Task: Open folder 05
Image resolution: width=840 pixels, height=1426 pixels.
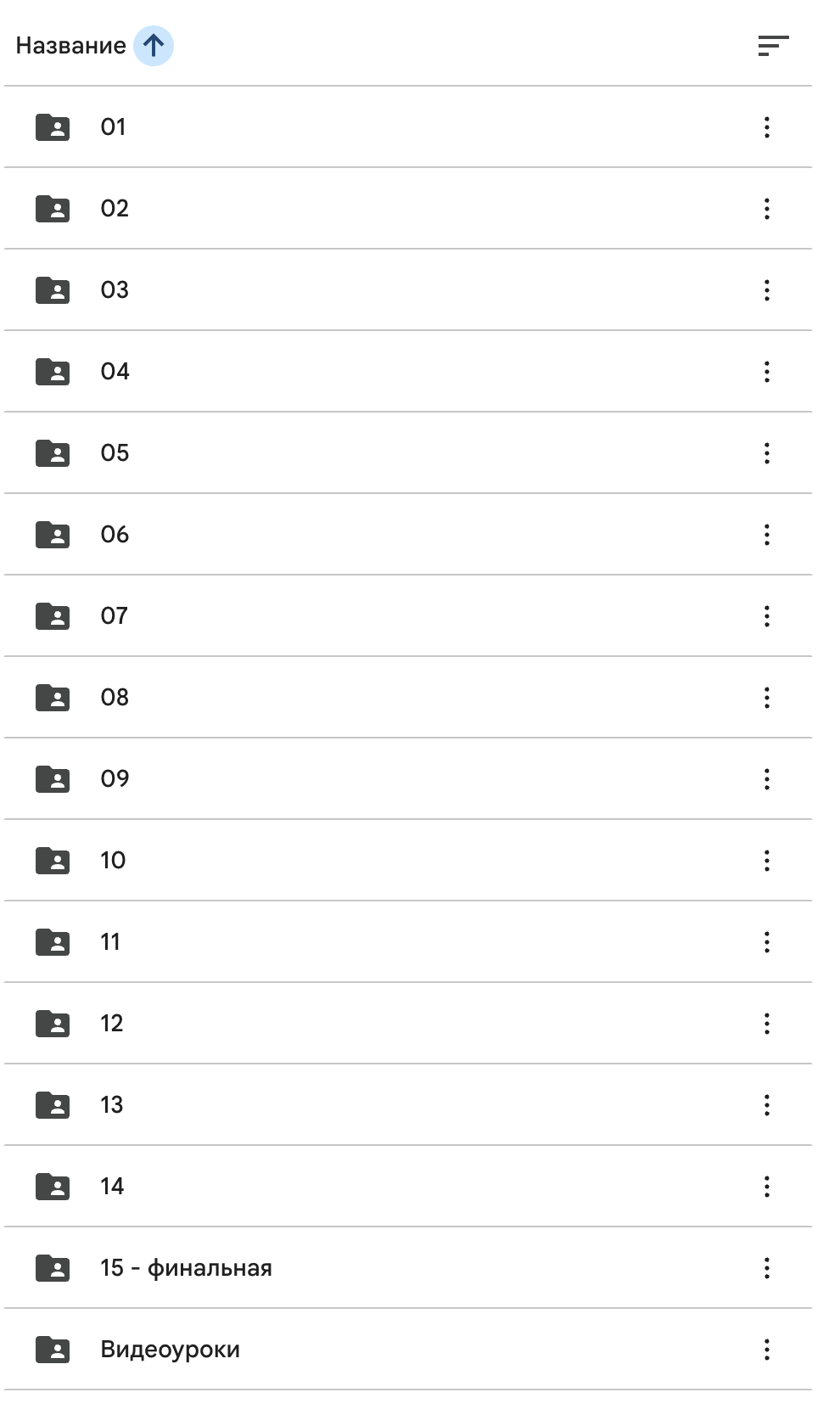Action: [115, 453]
